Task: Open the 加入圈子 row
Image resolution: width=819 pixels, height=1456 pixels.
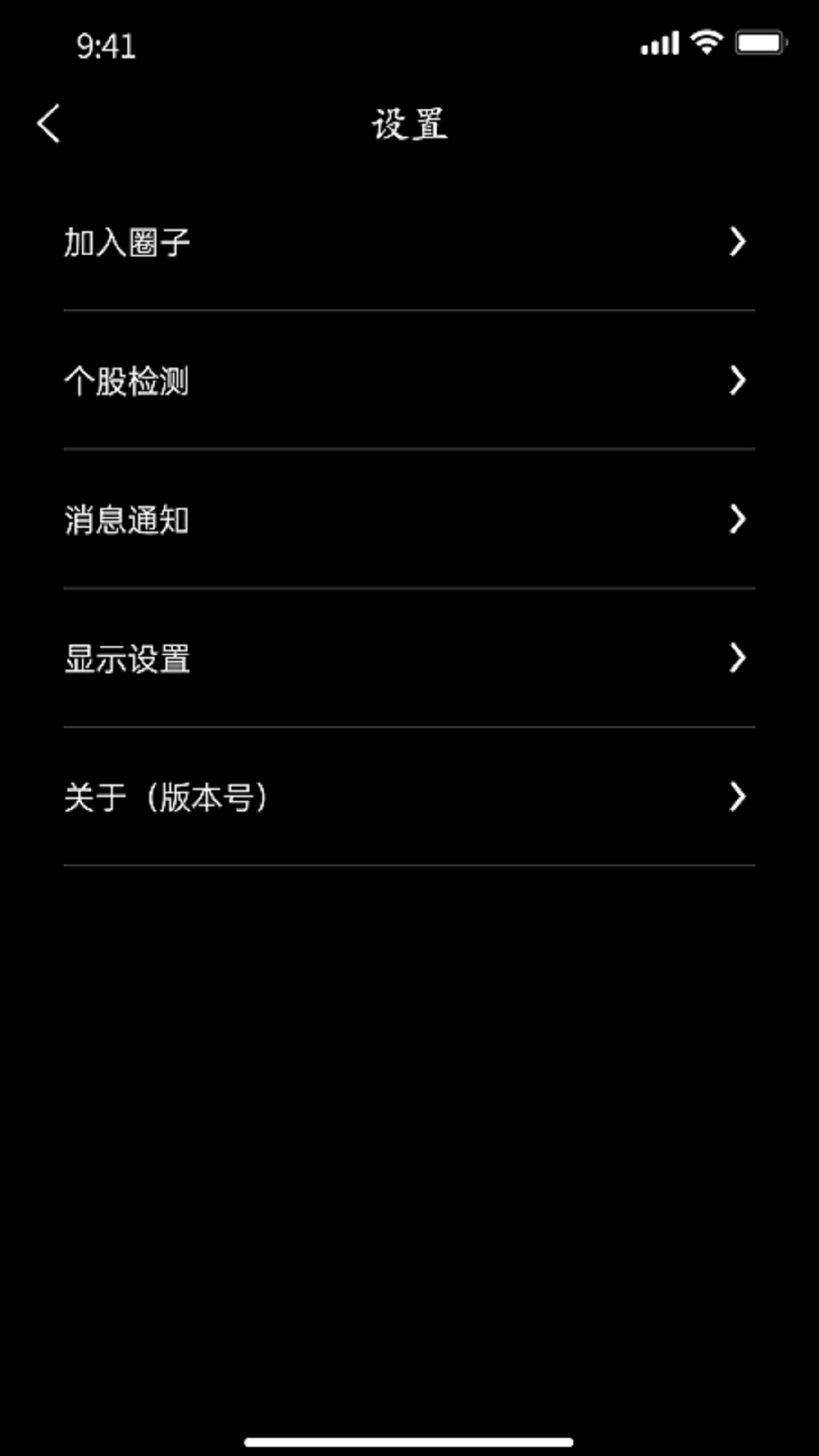Action: pos(409,243)
